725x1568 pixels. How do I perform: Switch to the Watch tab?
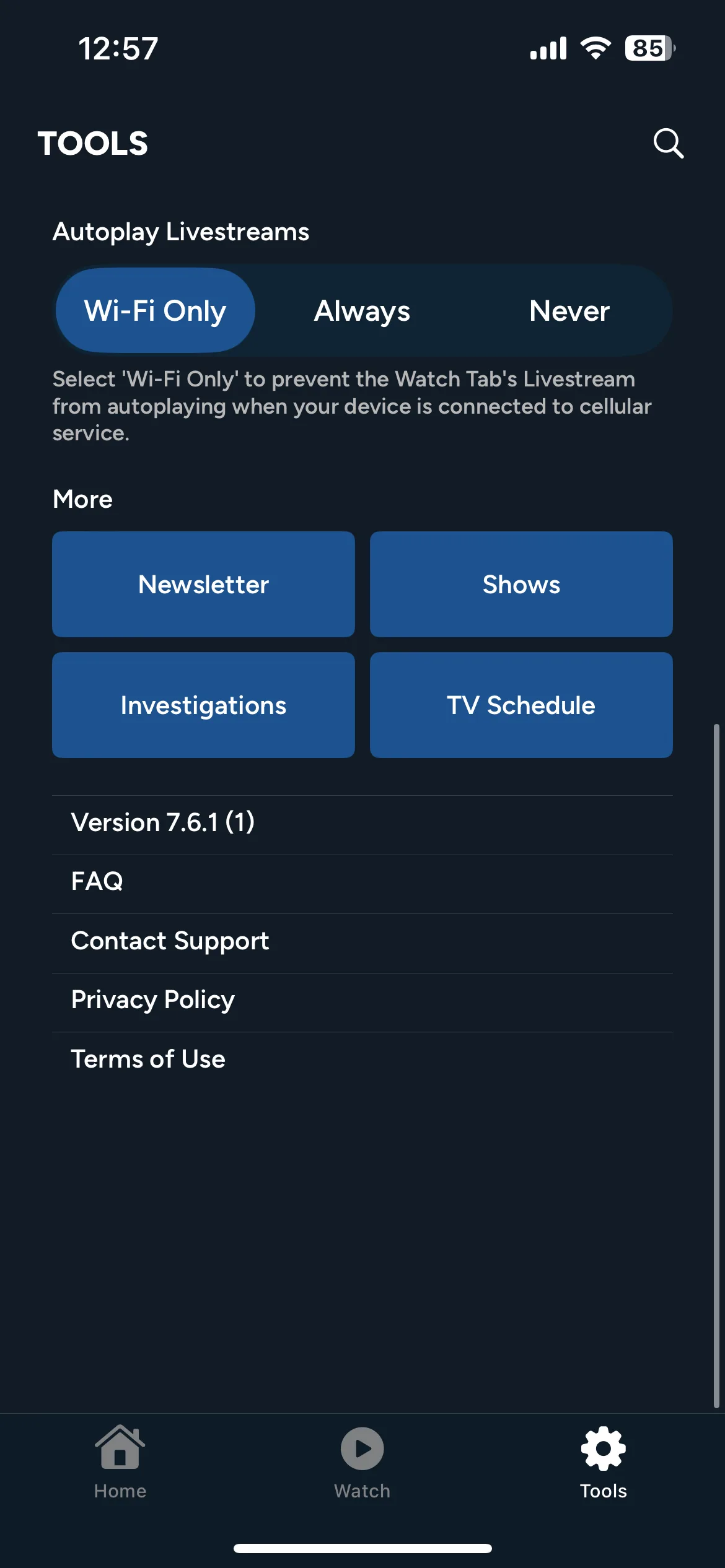(362, 1463)
